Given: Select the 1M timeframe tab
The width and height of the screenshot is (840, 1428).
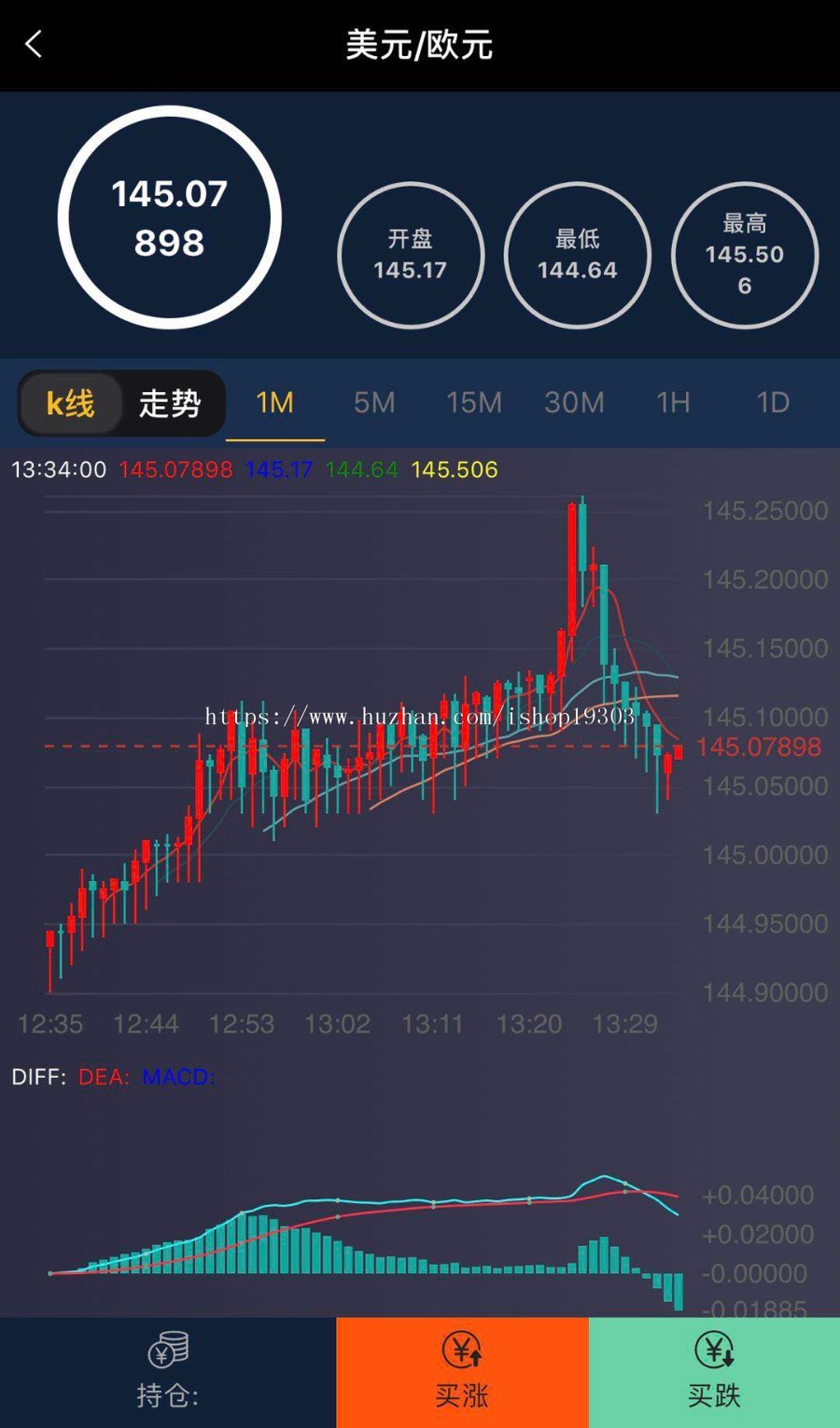Looking at the screenshot, I should point(274,403).
